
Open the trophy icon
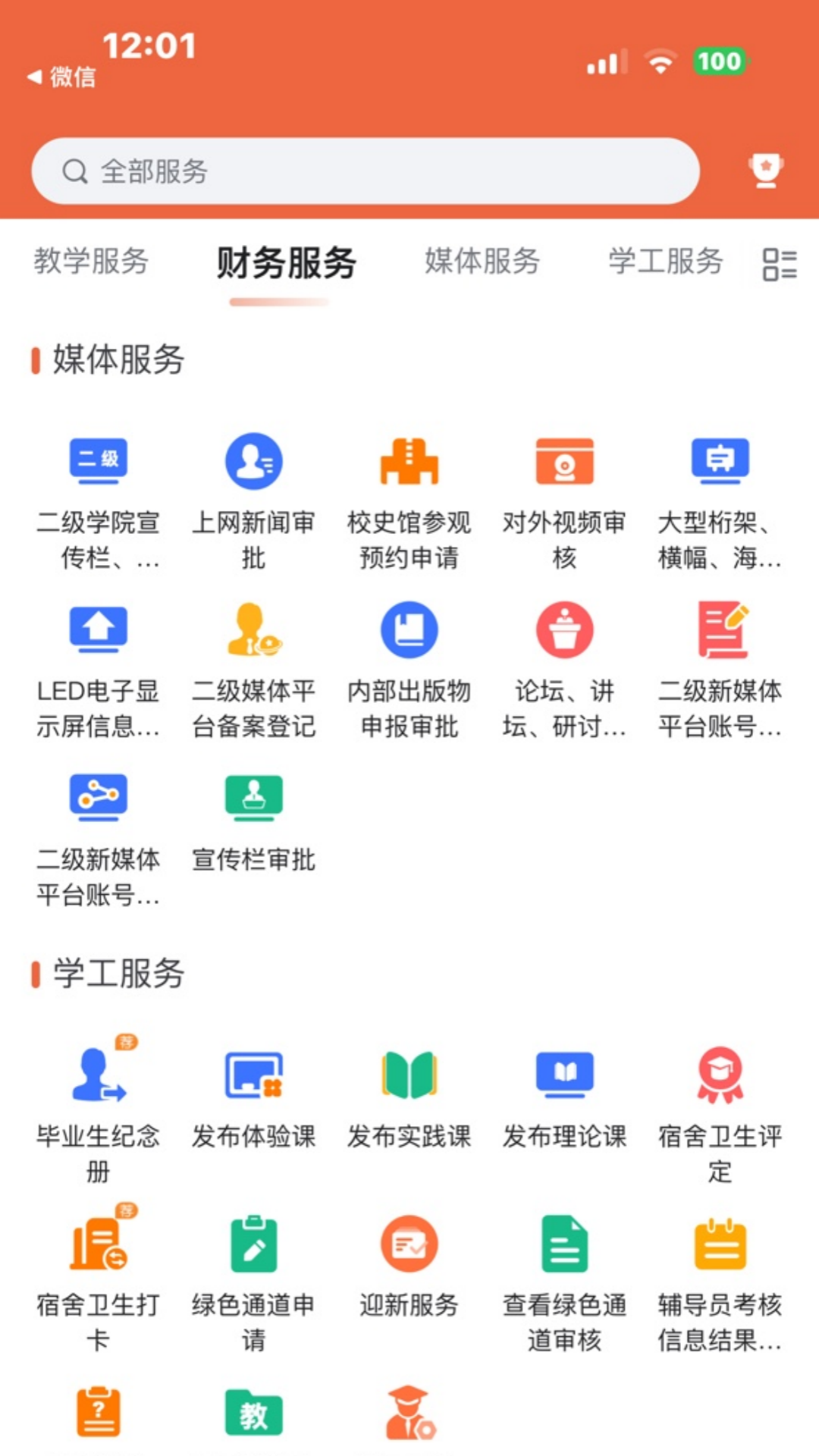pos(765,171)
